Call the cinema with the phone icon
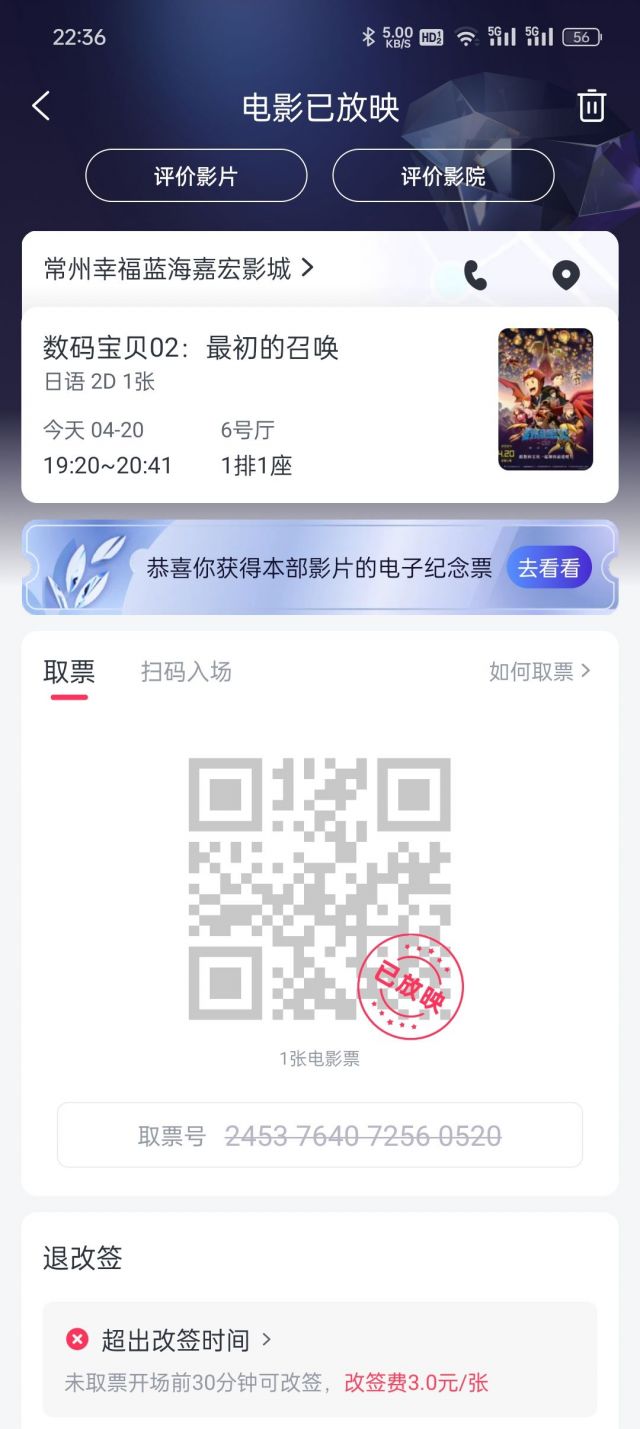 click(475, 275)
